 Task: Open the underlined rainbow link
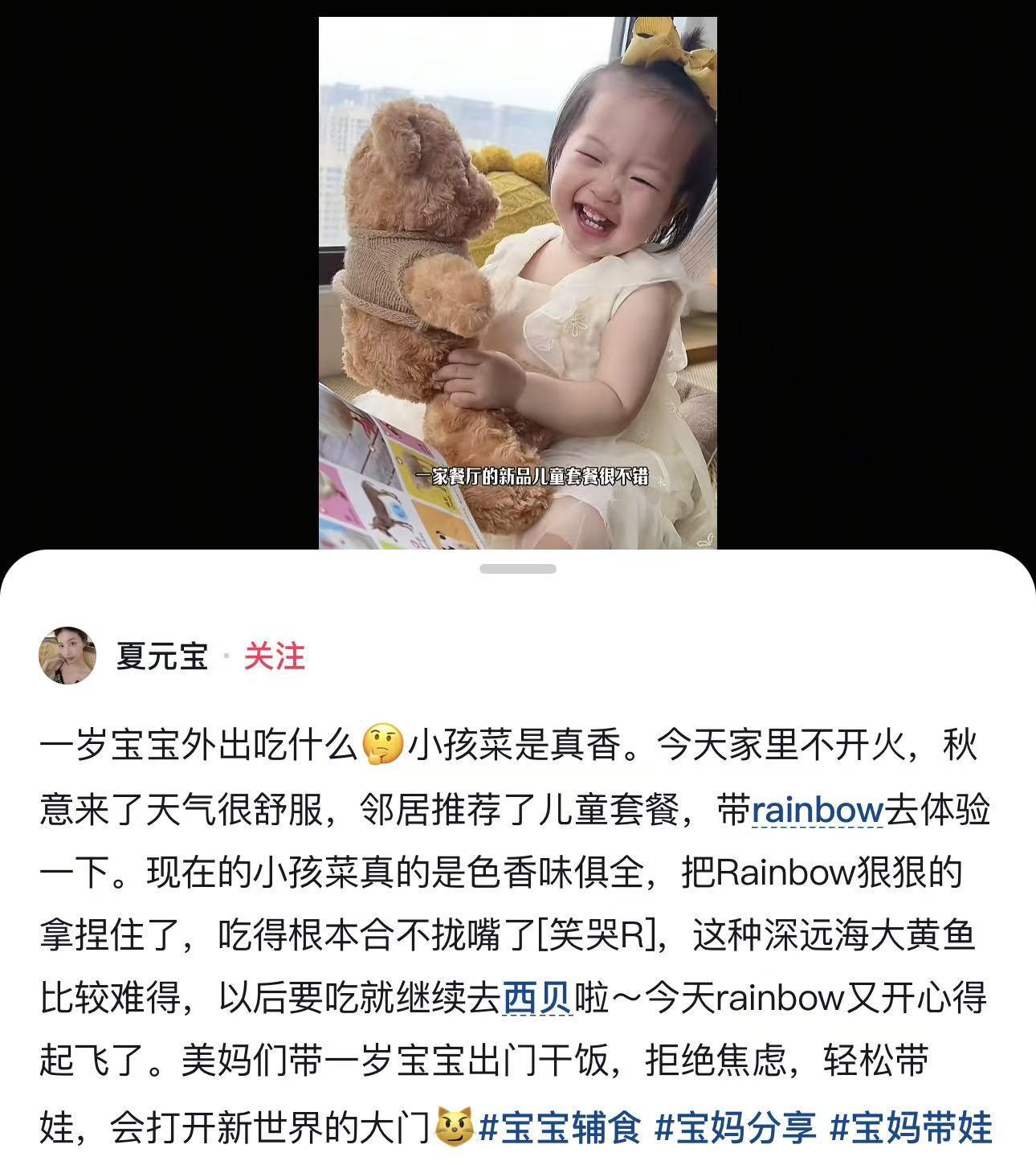point(818,809)
